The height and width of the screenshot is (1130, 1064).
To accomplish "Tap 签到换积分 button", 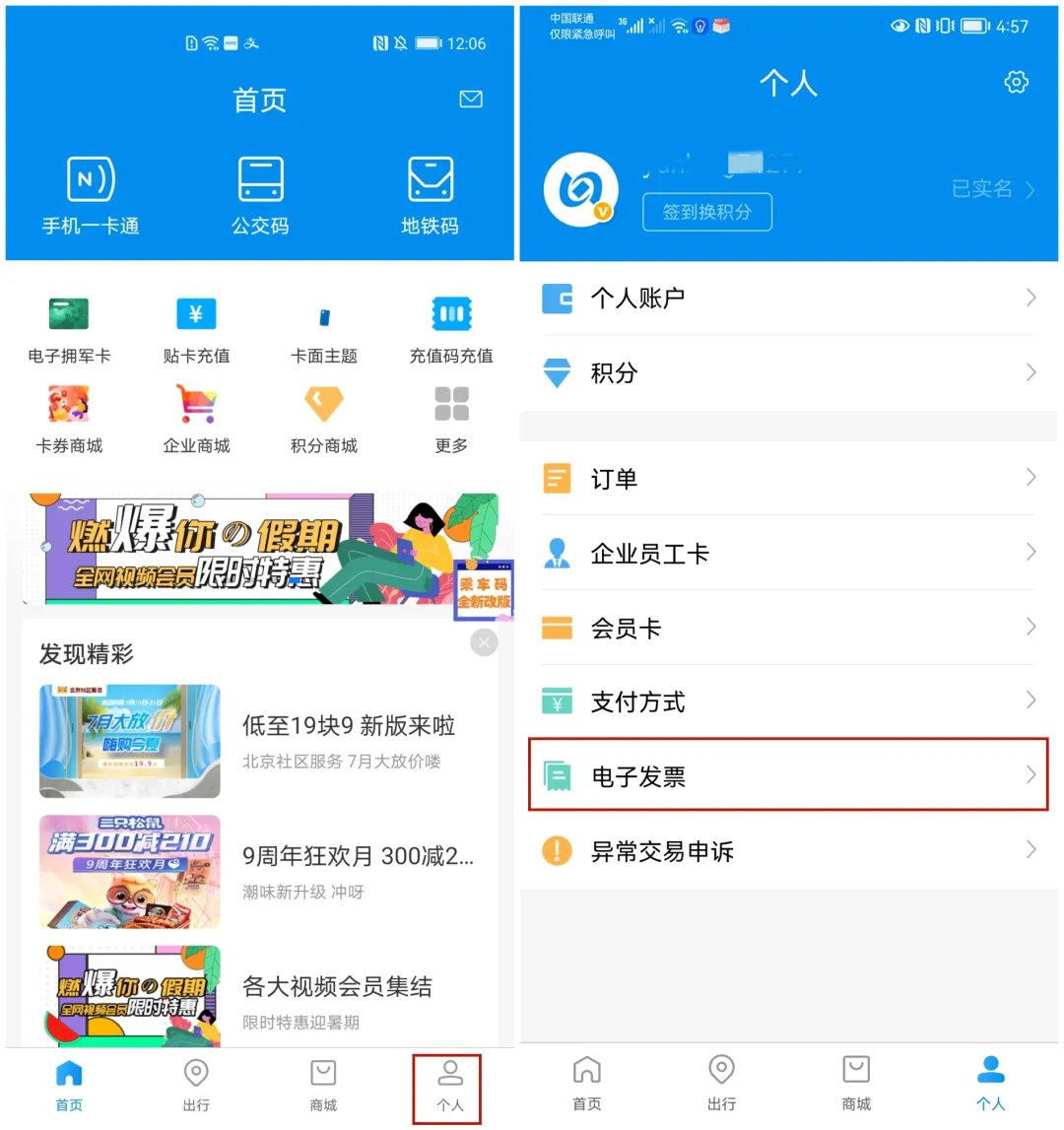I will (x=706, y=212).
